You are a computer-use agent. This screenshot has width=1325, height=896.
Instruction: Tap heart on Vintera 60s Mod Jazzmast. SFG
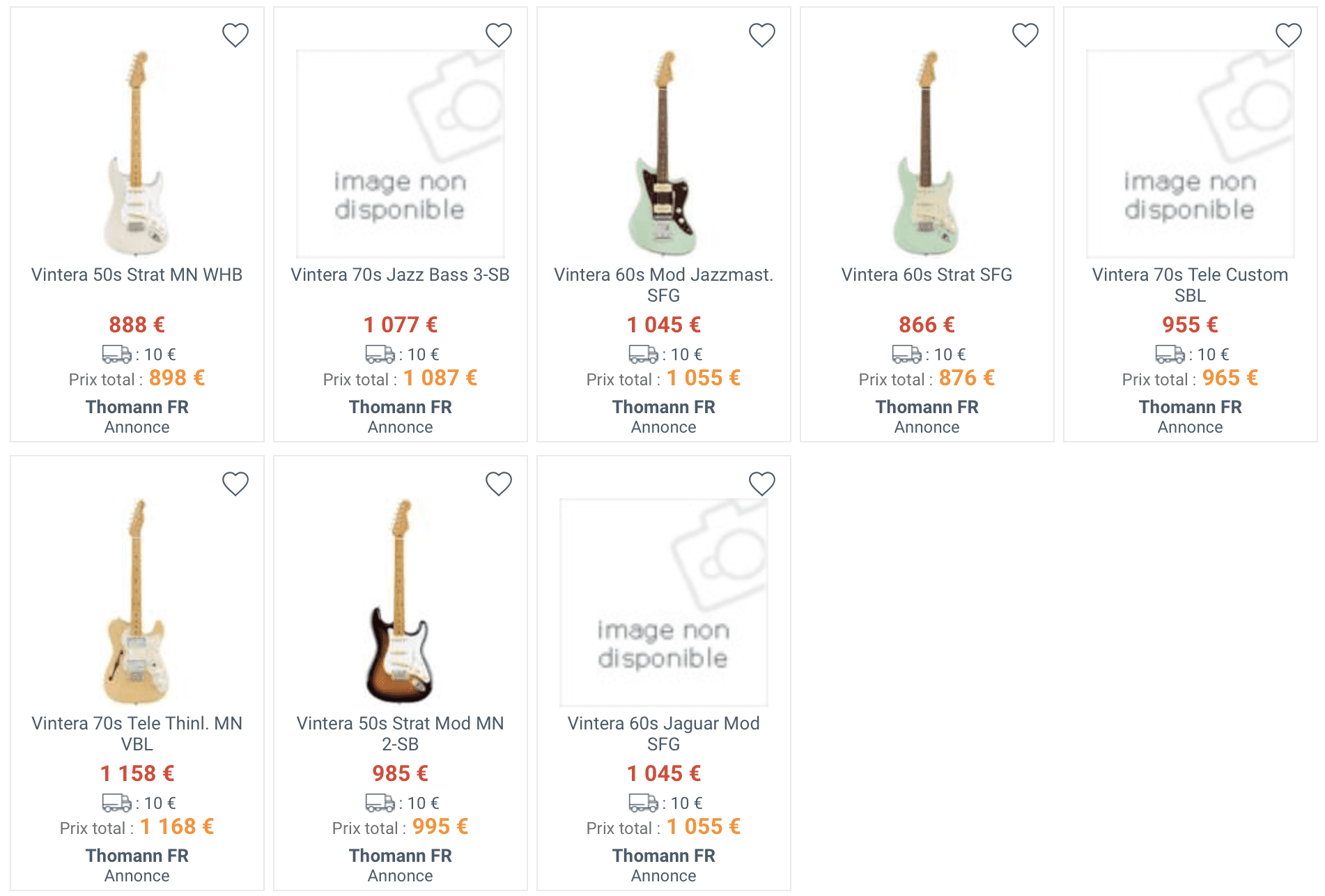click(761, 35)
